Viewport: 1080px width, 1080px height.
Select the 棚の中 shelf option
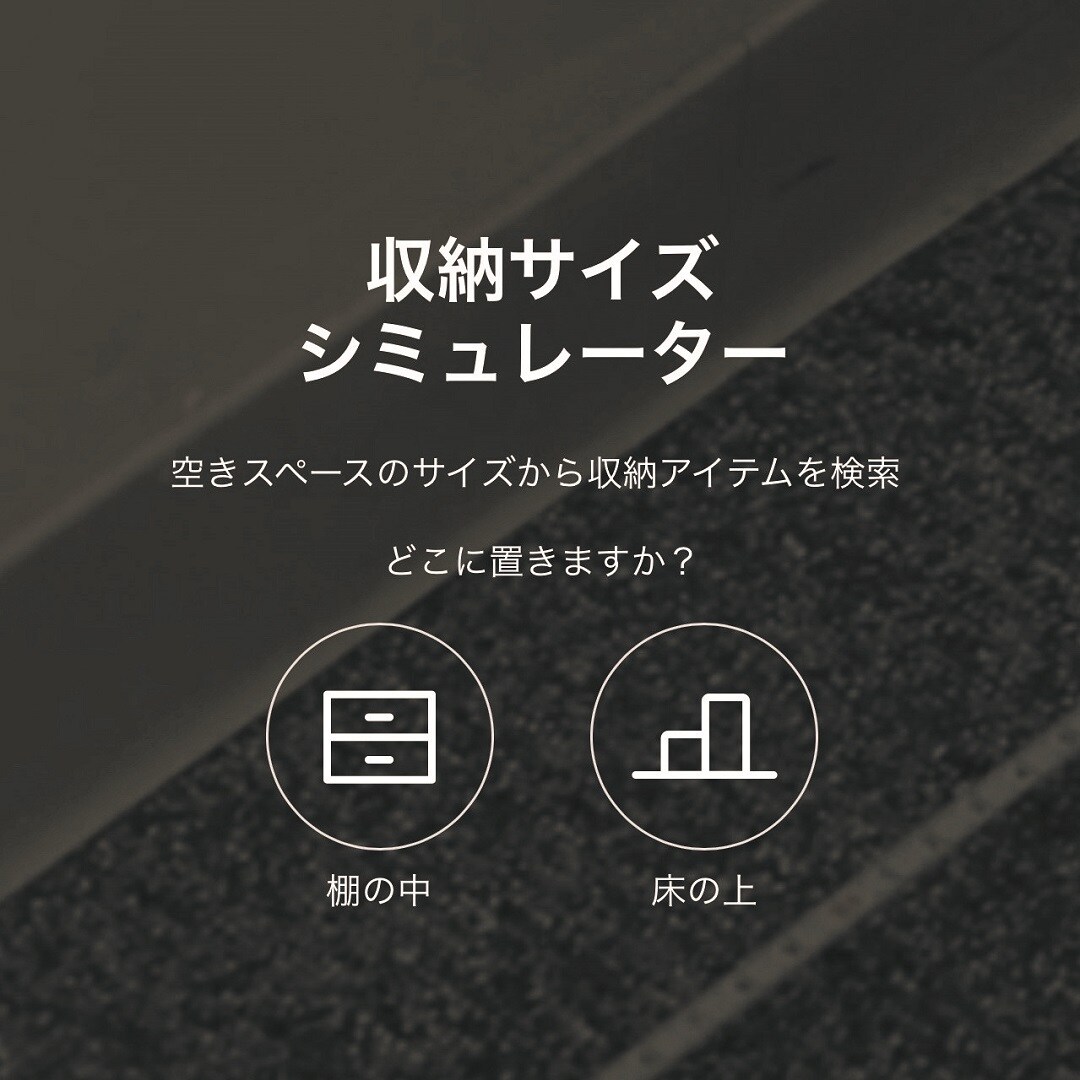pos(379,737)
